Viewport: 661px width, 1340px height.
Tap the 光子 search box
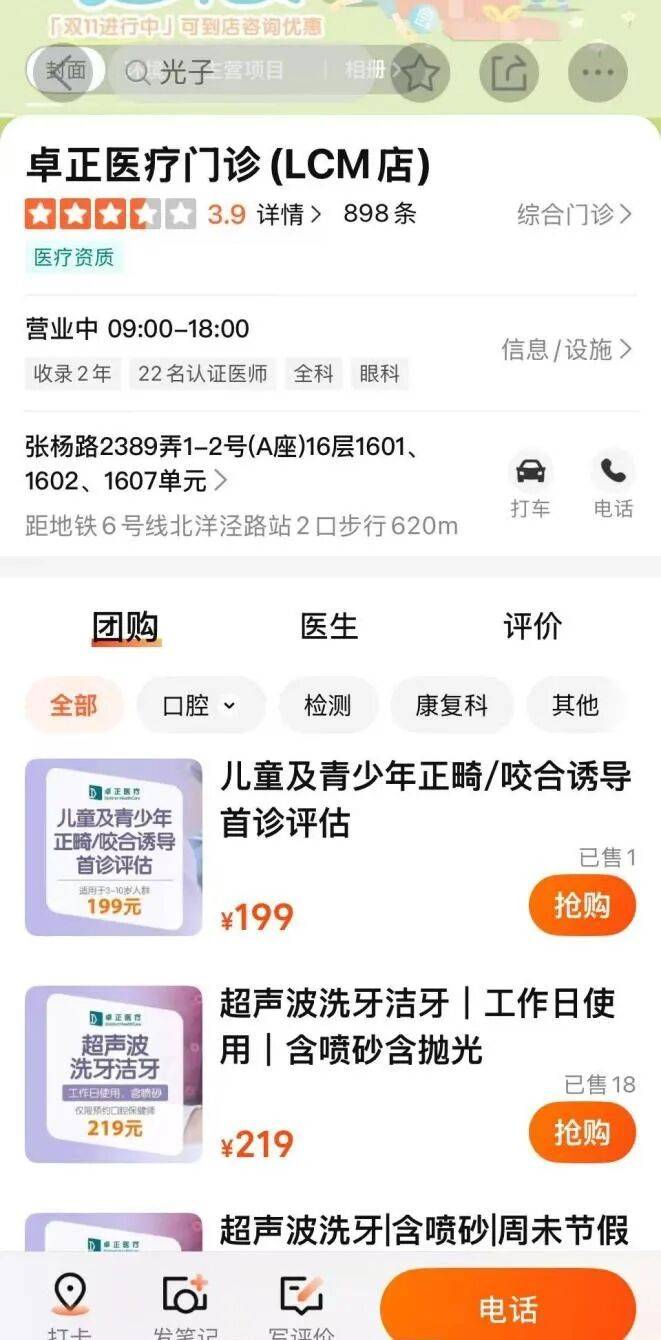coord(250,71)
